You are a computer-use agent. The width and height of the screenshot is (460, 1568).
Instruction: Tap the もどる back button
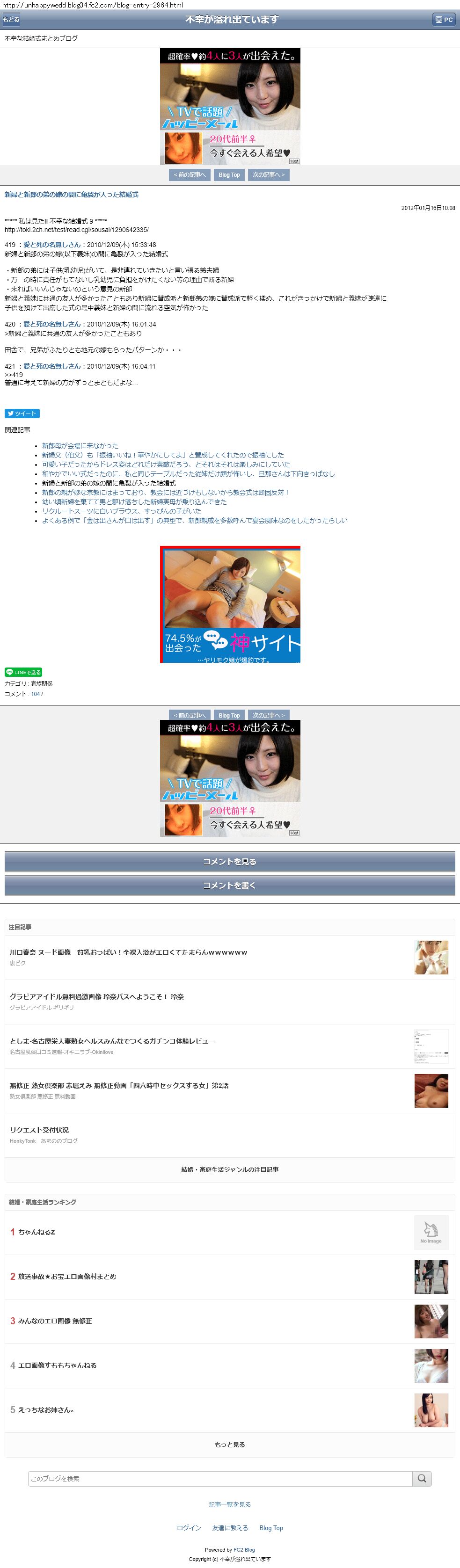[11, 20]
